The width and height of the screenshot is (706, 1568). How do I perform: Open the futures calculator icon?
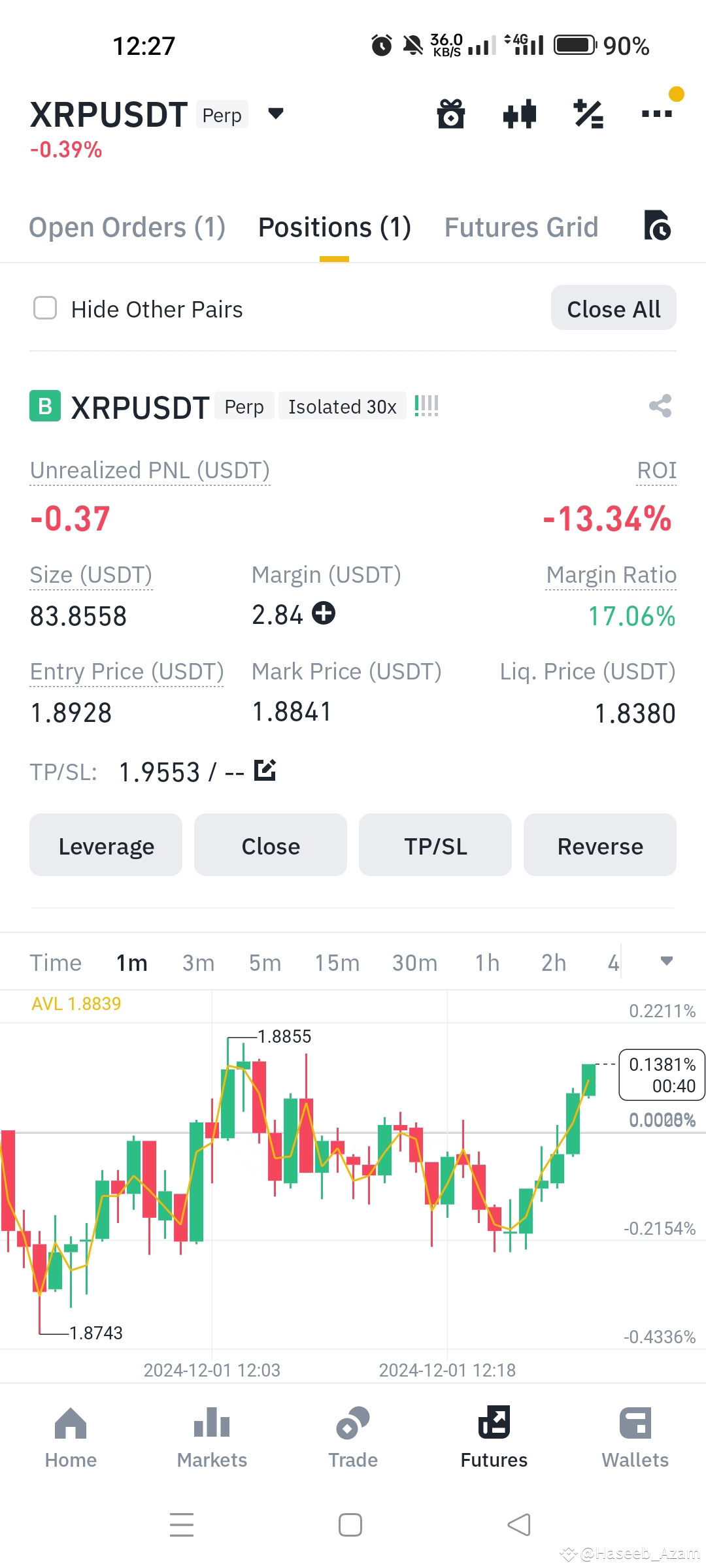[x=587, y=113]
